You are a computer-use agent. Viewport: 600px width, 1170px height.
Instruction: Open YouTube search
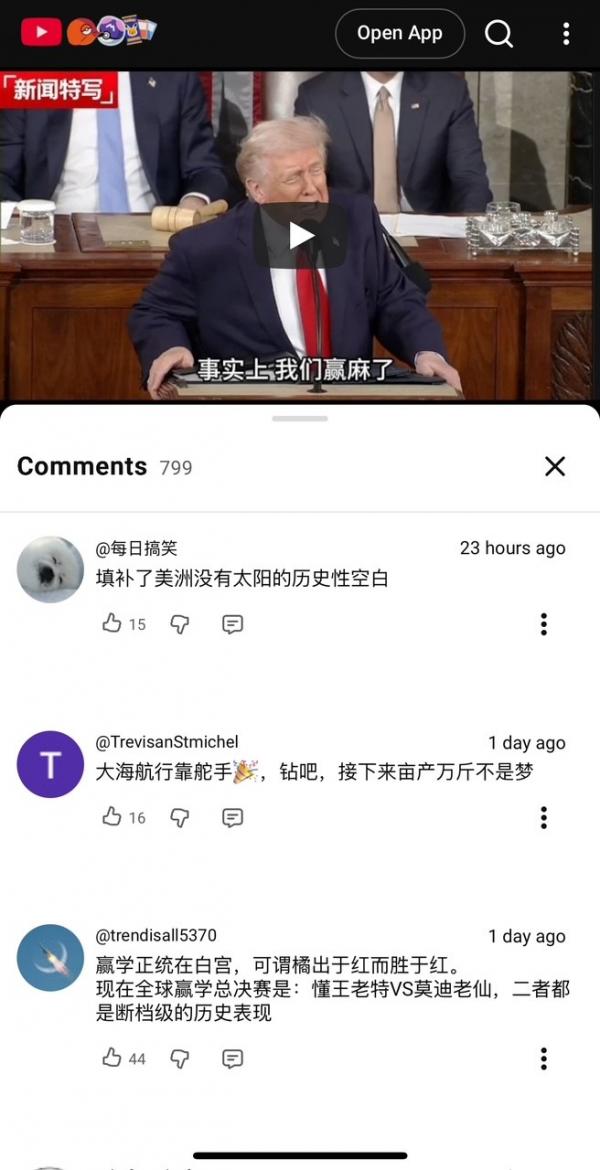tap(498, 33)
